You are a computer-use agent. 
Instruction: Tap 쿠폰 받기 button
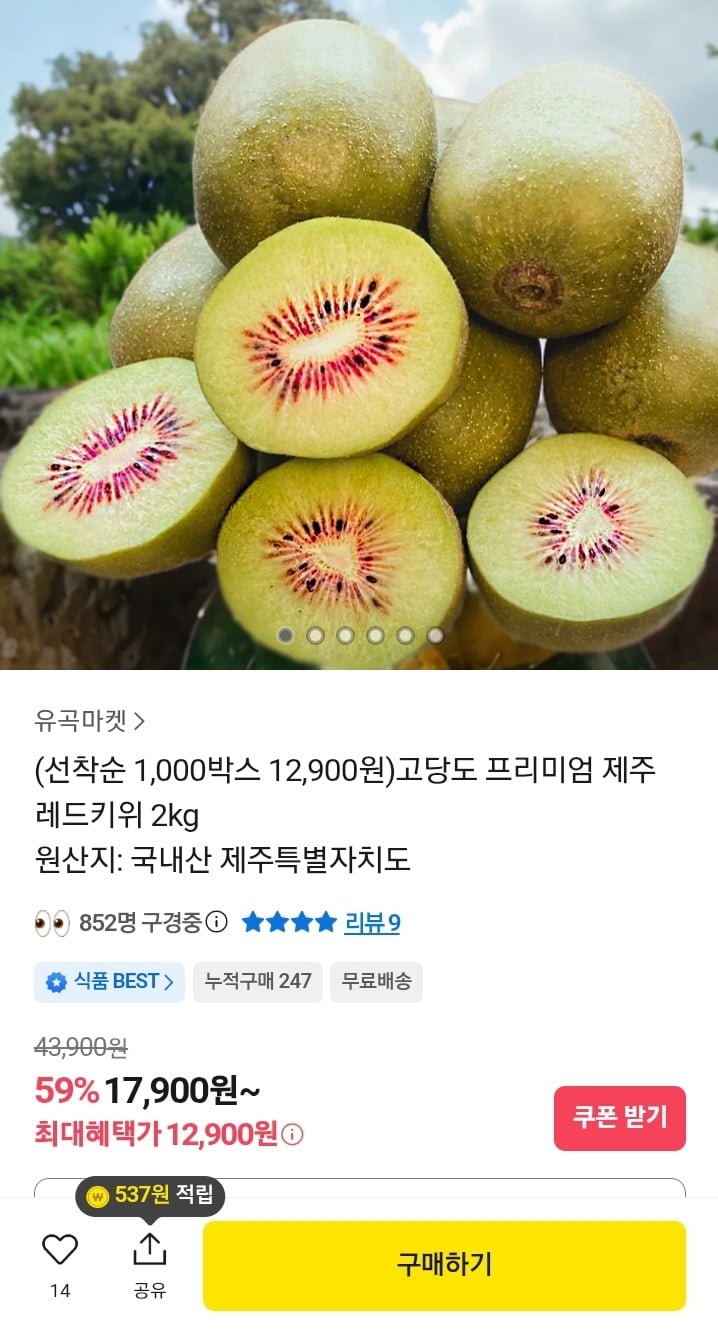[619, 1118]
